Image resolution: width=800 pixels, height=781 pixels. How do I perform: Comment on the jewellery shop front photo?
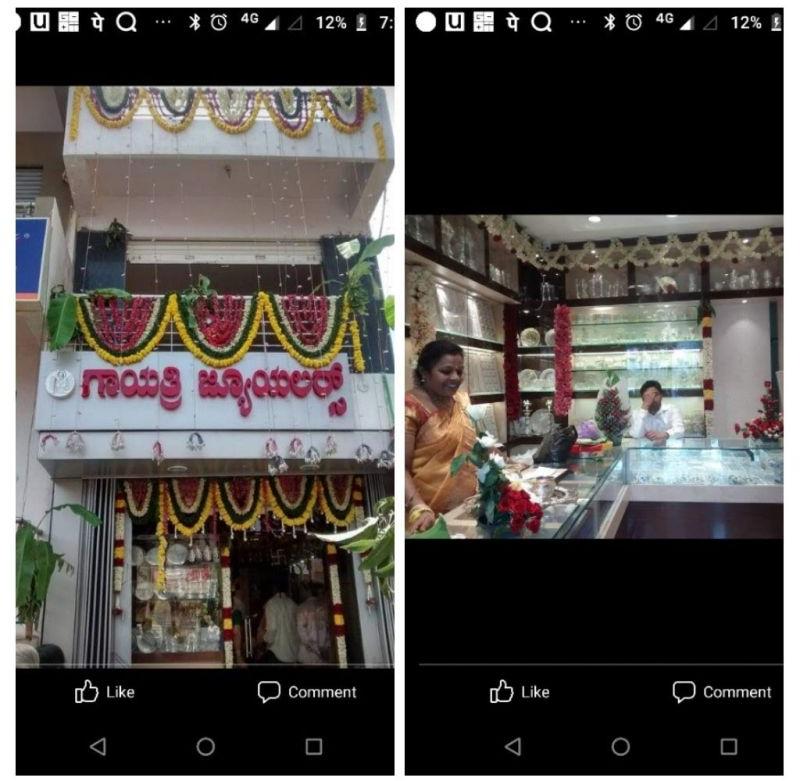tap(306, 692)
